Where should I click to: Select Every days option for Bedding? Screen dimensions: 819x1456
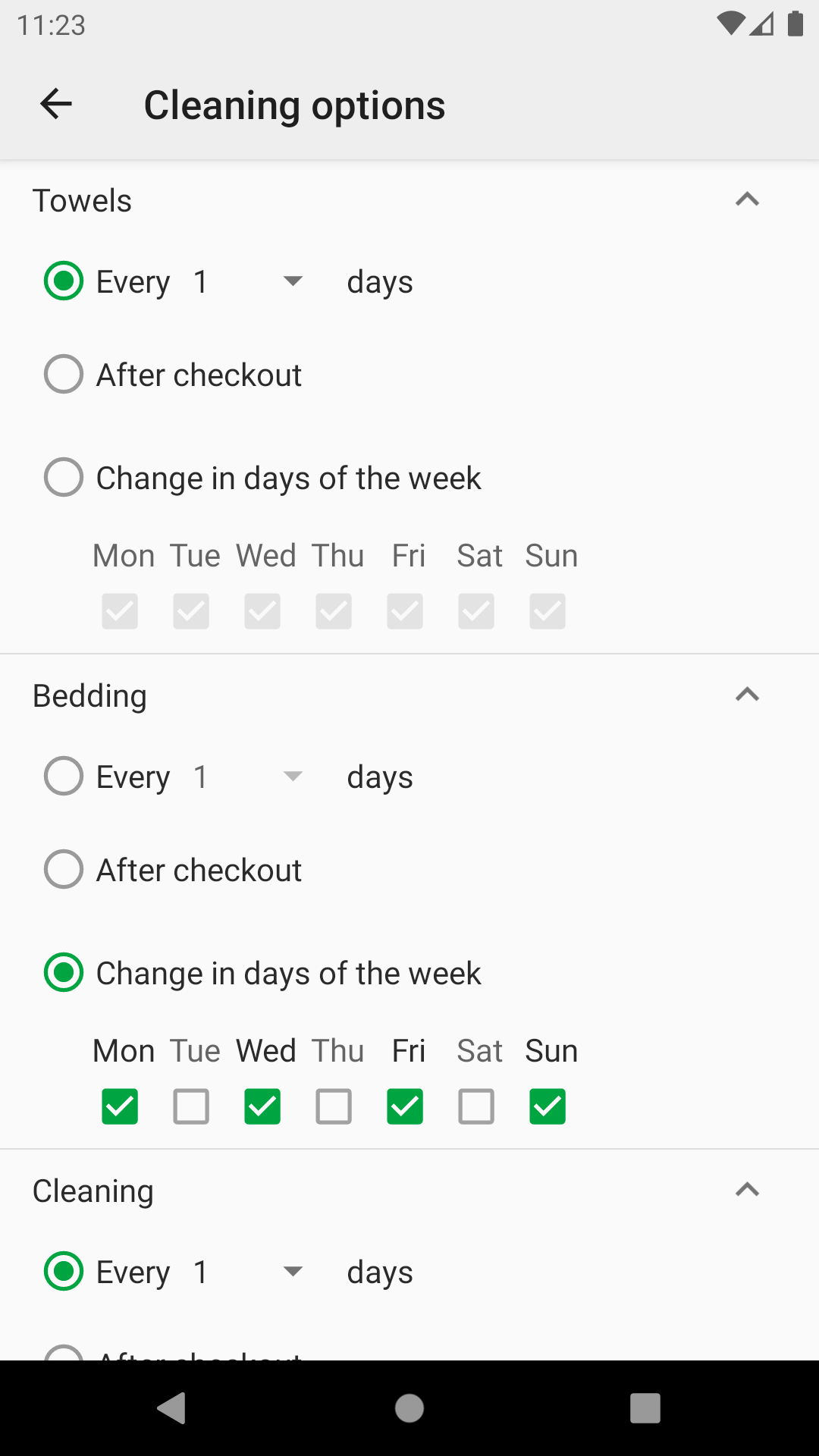(64, 777)
